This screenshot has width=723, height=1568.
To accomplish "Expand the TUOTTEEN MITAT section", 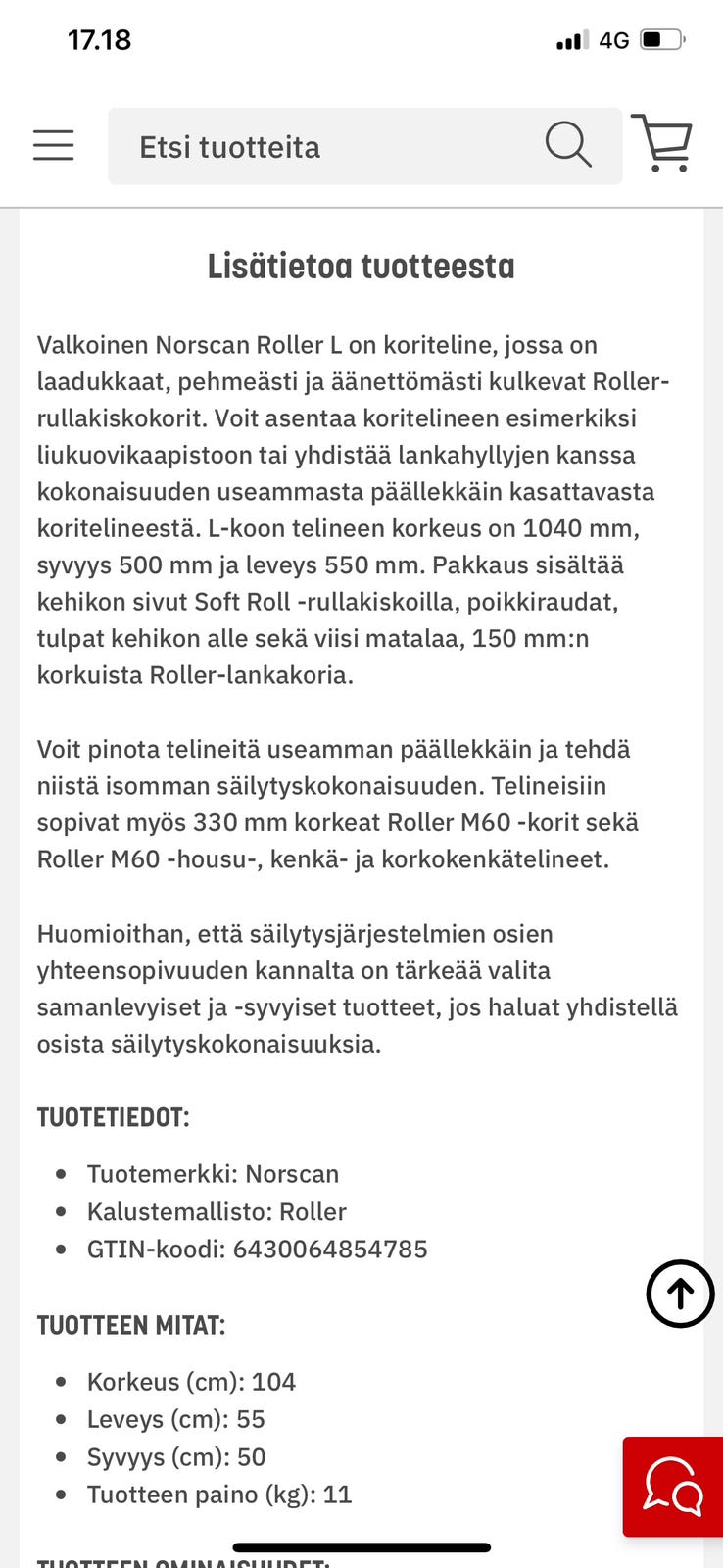I will pyautogui.click(x=131, y=1325).
